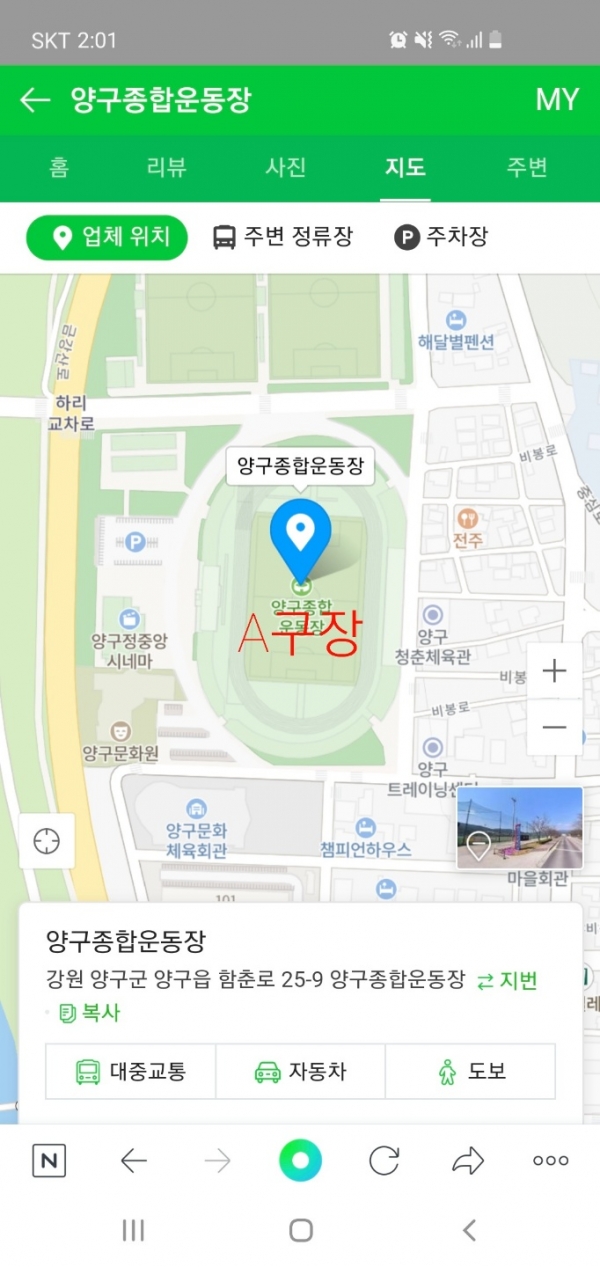Open the browser's three-dot menu
Image resolution: width=600 pixels, height=1267 pixels.
click(x=550, y=1160)
